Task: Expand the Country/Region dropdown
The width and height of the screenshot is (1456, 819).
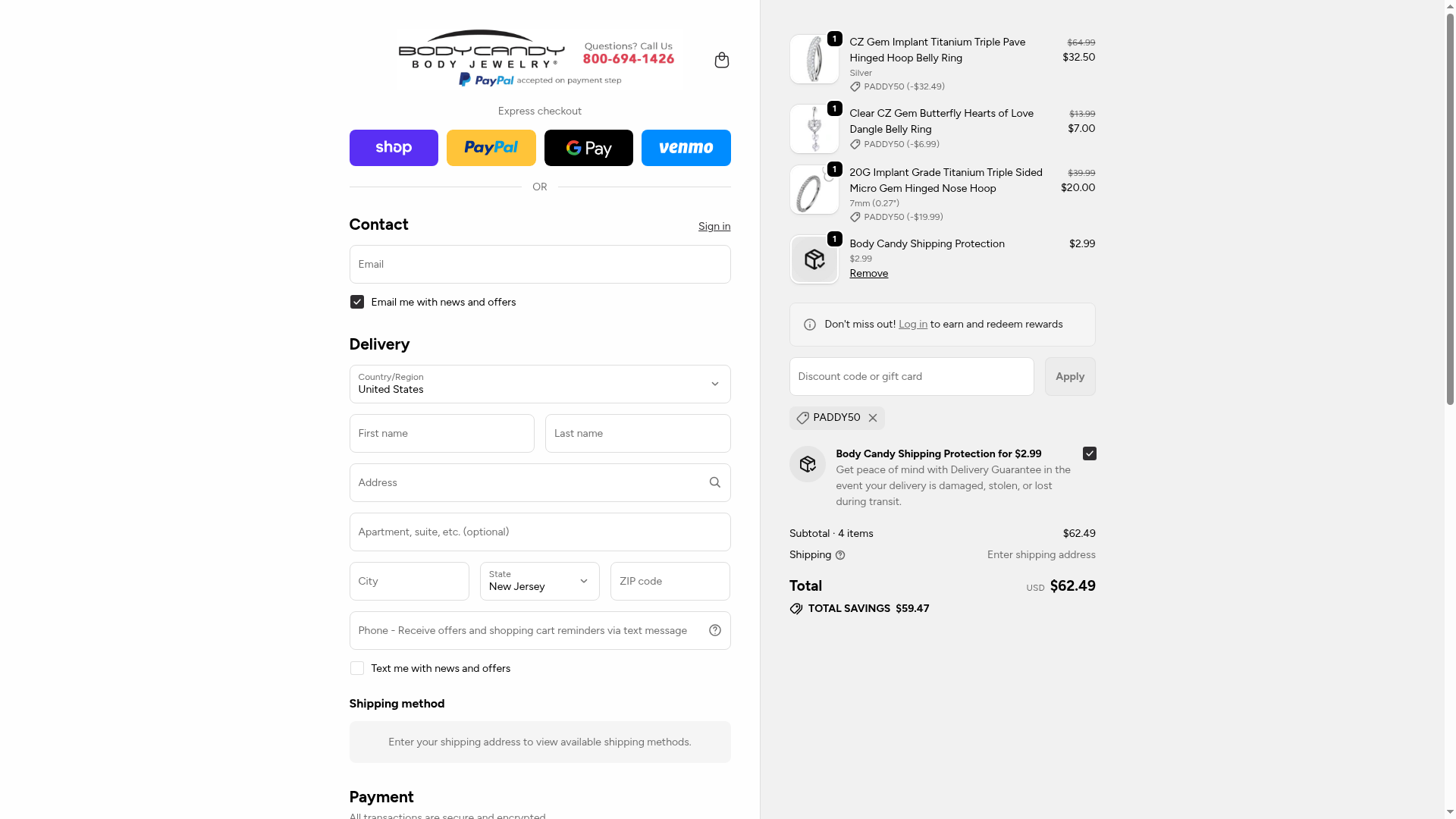Action: 539,384
